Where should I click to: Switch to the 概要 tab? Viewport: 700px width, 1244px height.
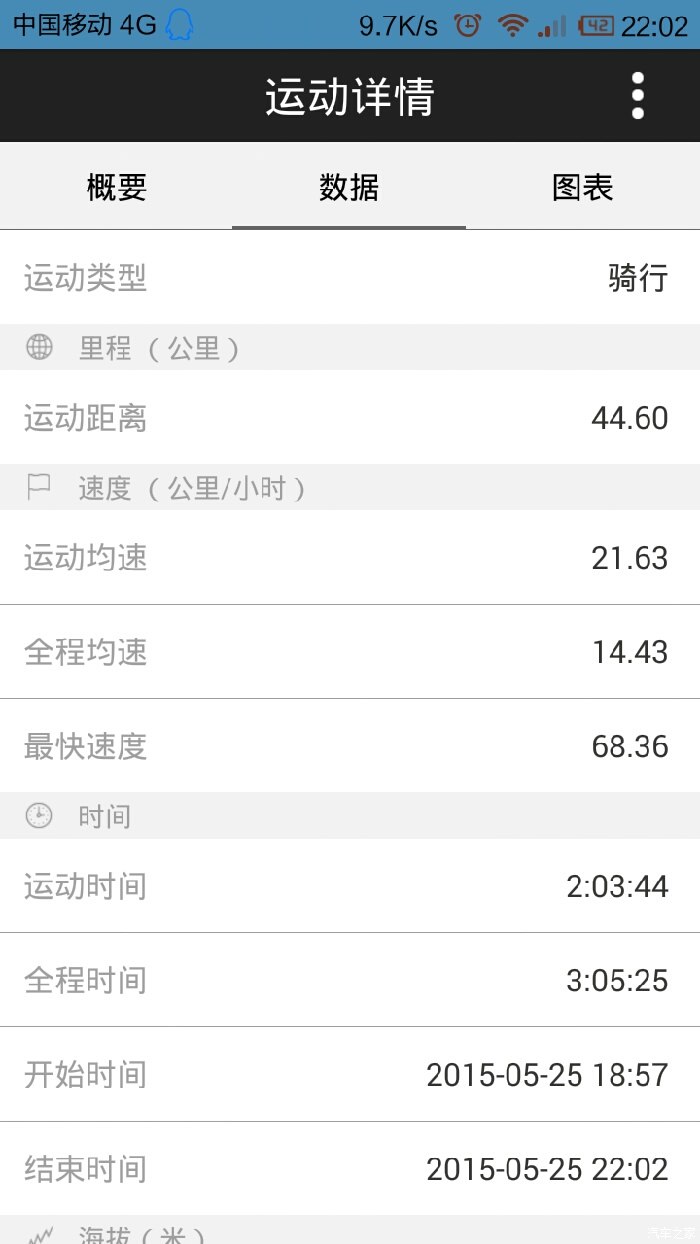(x=117, y=187)
